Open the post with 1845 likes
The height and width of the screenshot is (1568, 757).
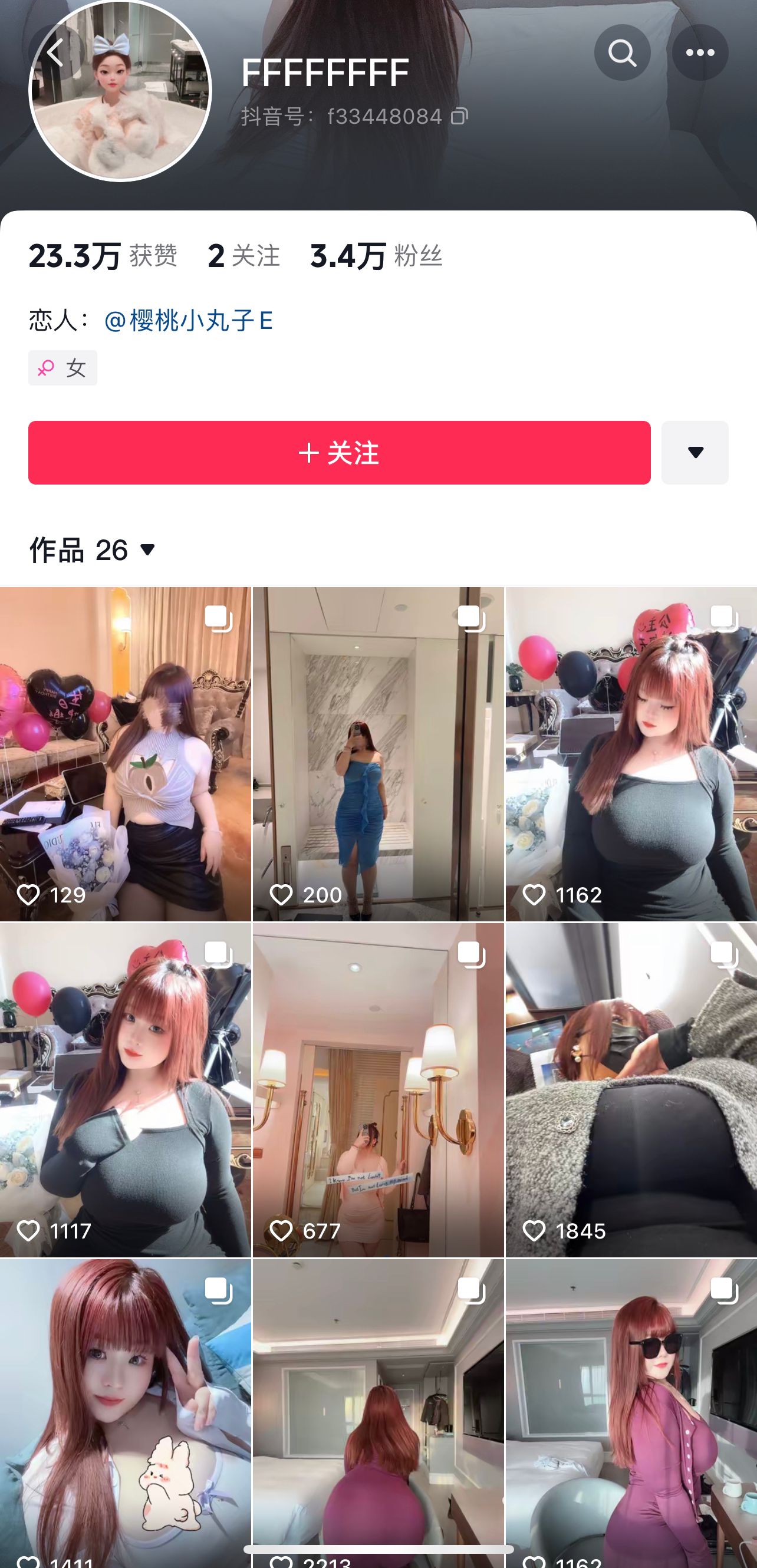coord(631,1089)
